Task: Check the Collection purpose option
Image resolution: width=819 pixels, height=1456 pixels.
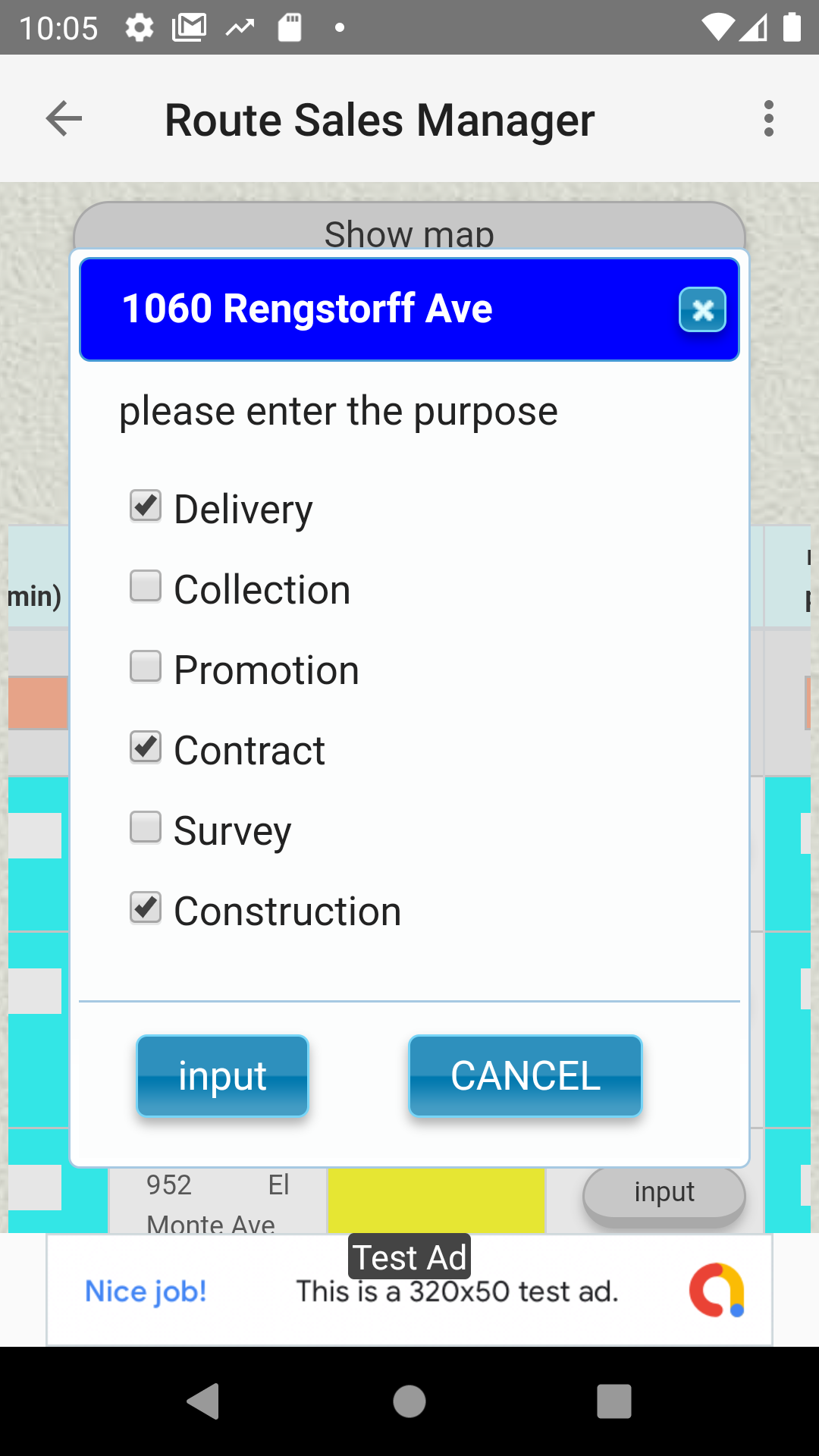Action: 146,586
